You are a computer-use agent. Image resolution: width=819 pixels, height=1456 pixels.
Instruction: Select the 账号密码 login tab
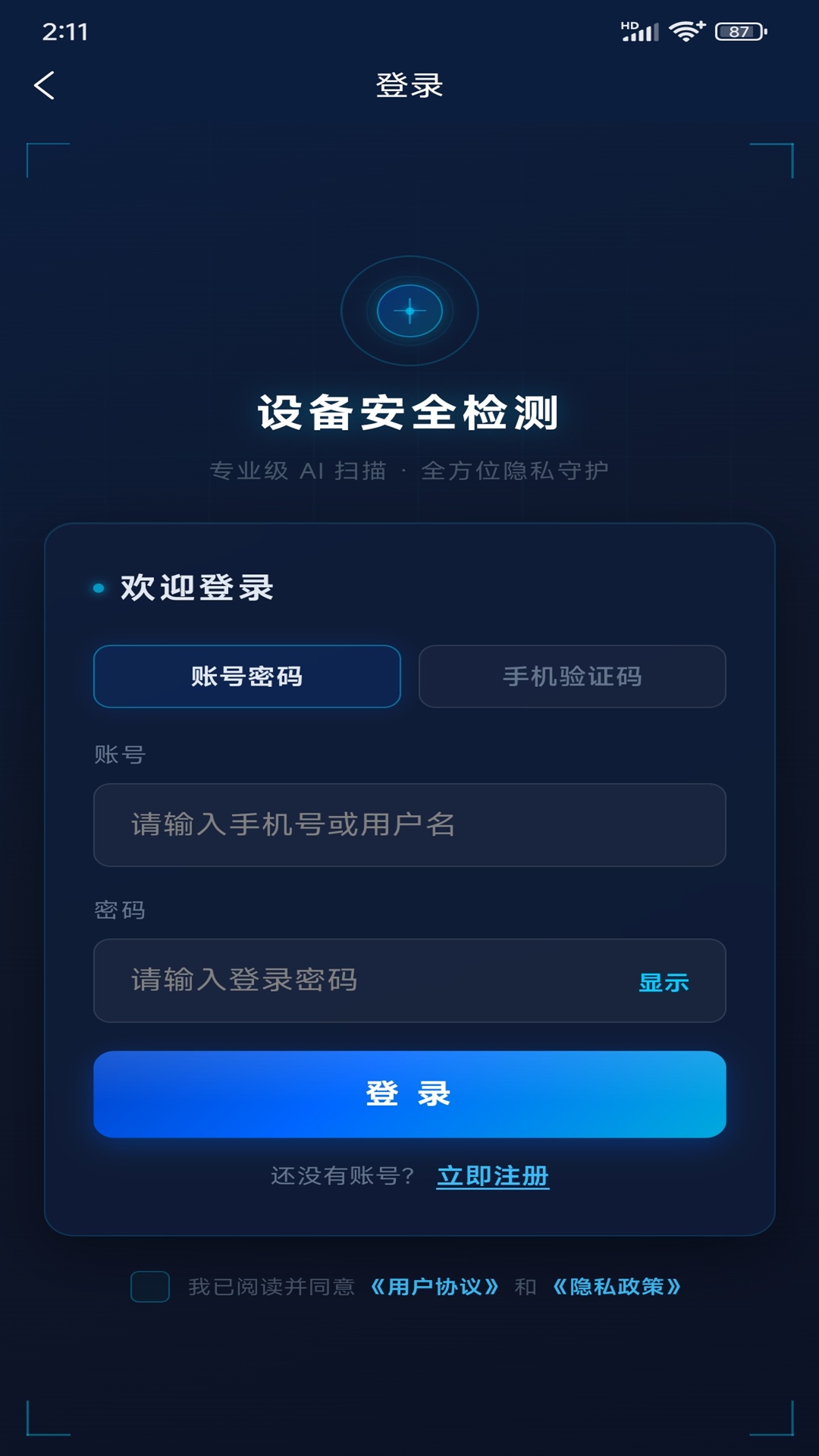point(246,676)
